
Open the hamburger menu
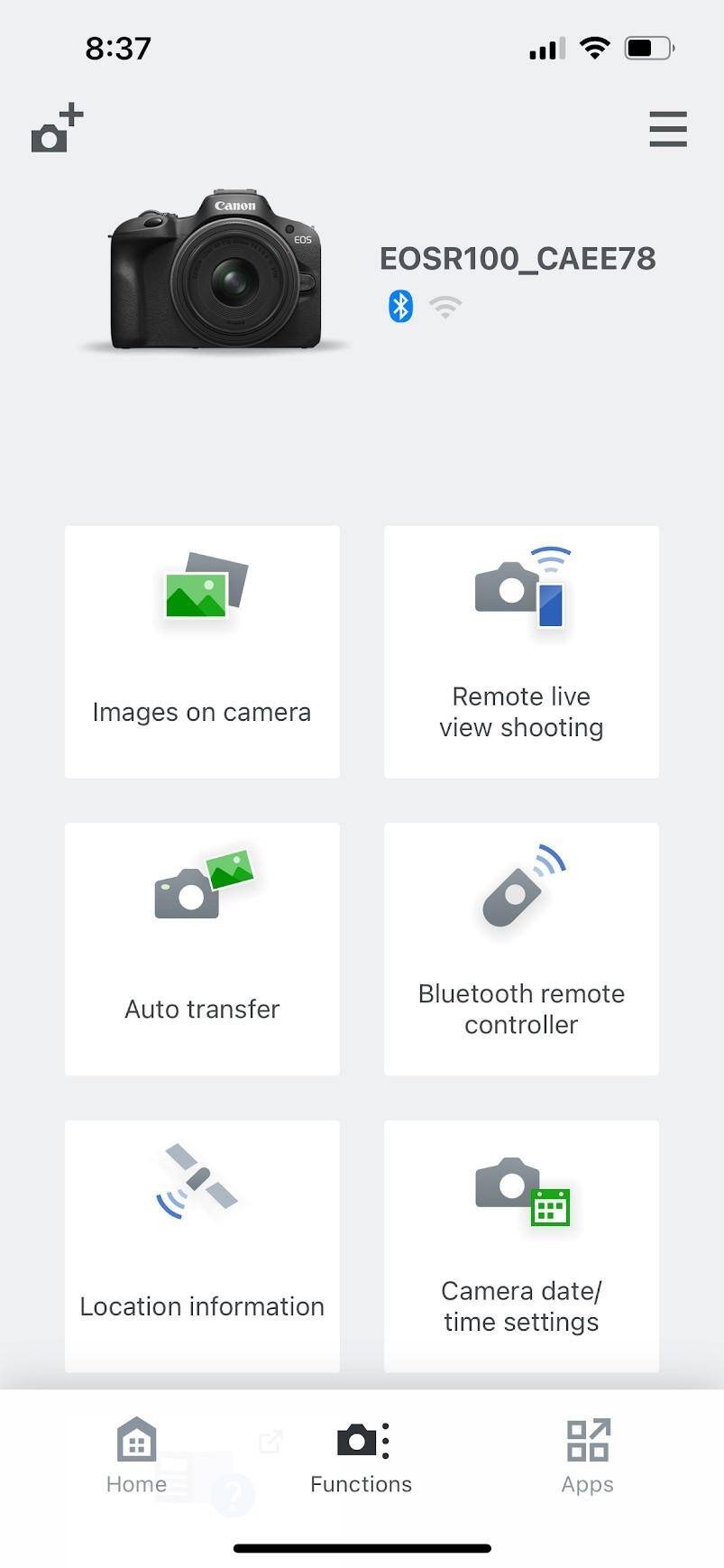click(x=667, y=129)
